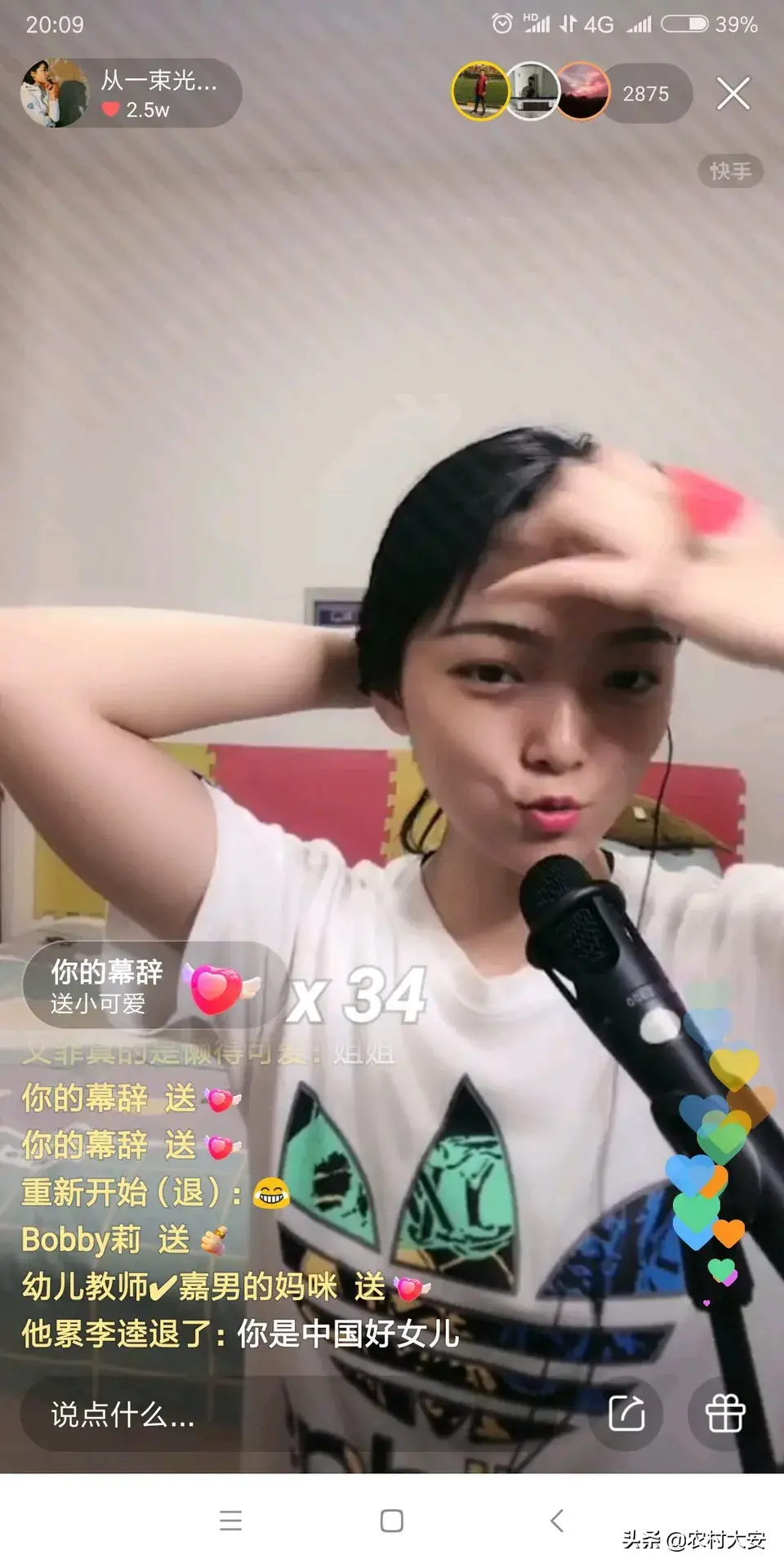The height and width of the screenshot is (1568, 784).
Task: Tap the message field 说点什么
Action: [122, 1414]
